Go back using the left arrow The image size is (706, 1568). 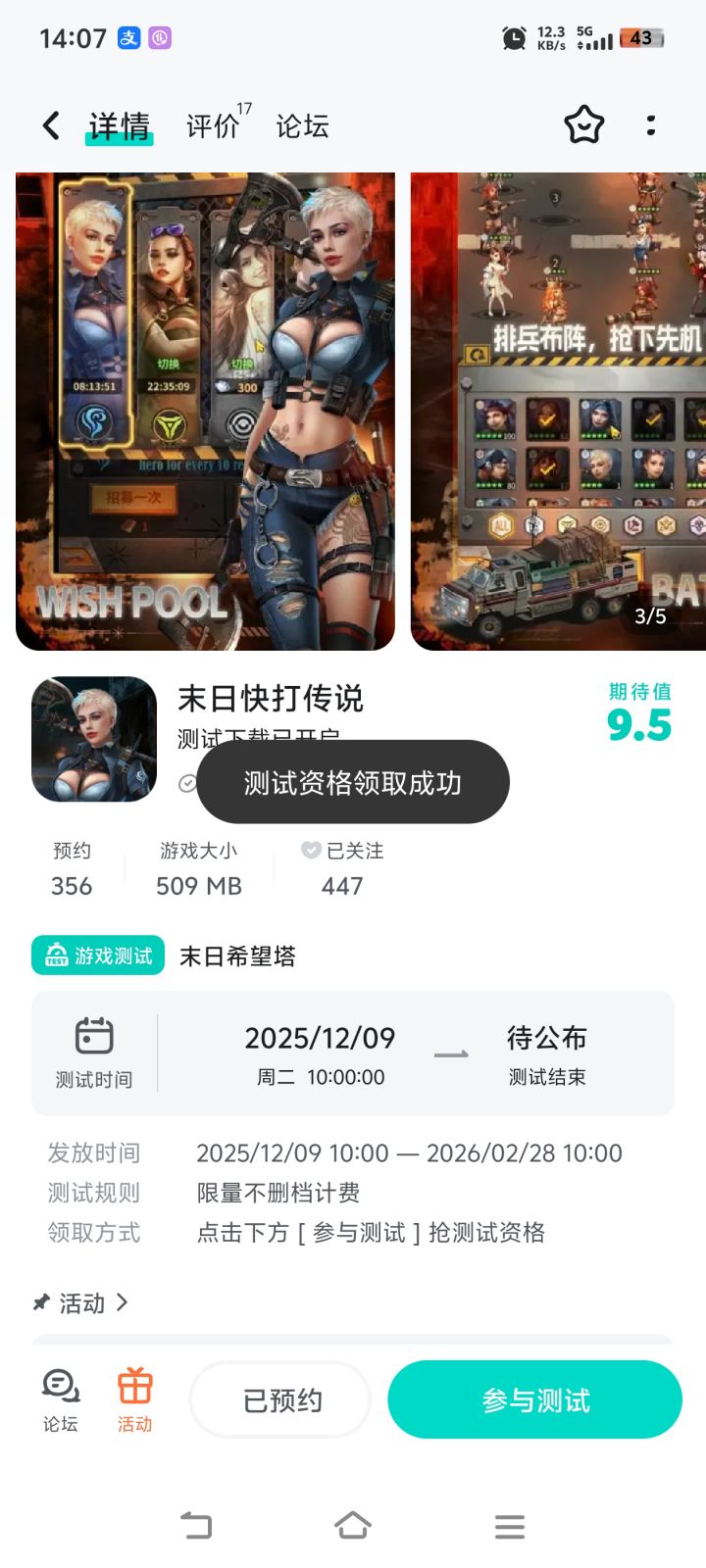49,125
